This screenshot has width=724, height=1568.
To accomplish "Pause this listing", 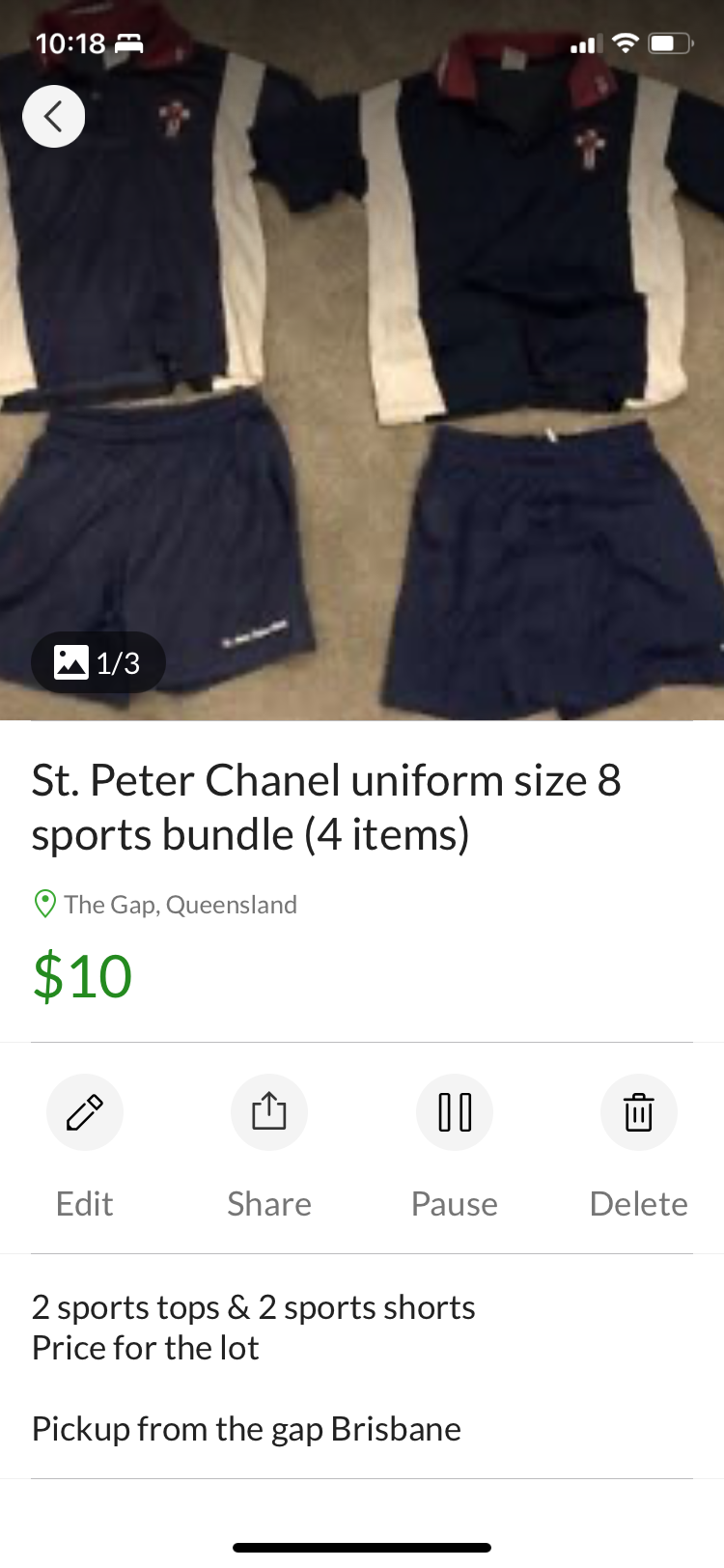I will click(455, 1112).
